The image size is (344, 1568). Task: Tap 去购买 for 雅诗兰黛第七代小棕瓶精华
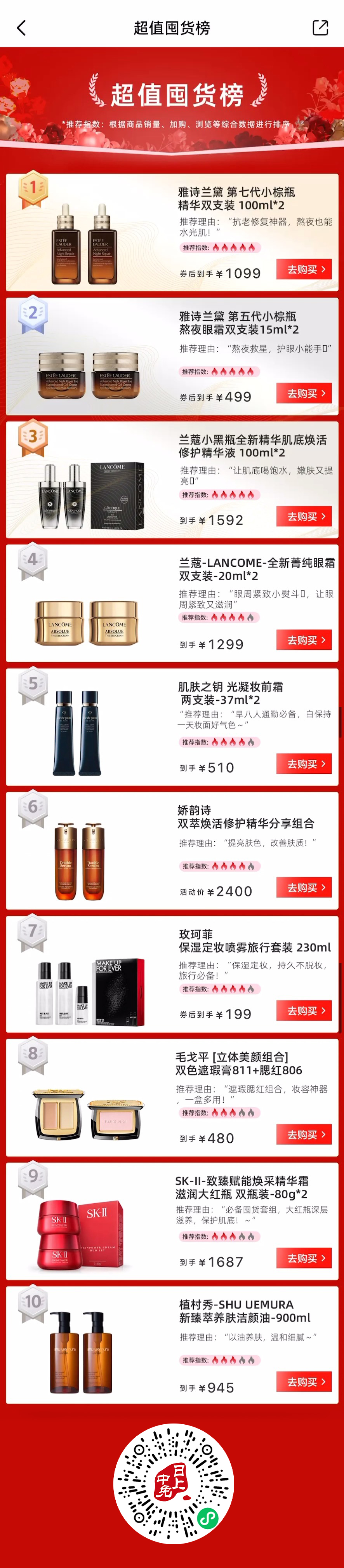pos(304,269)
